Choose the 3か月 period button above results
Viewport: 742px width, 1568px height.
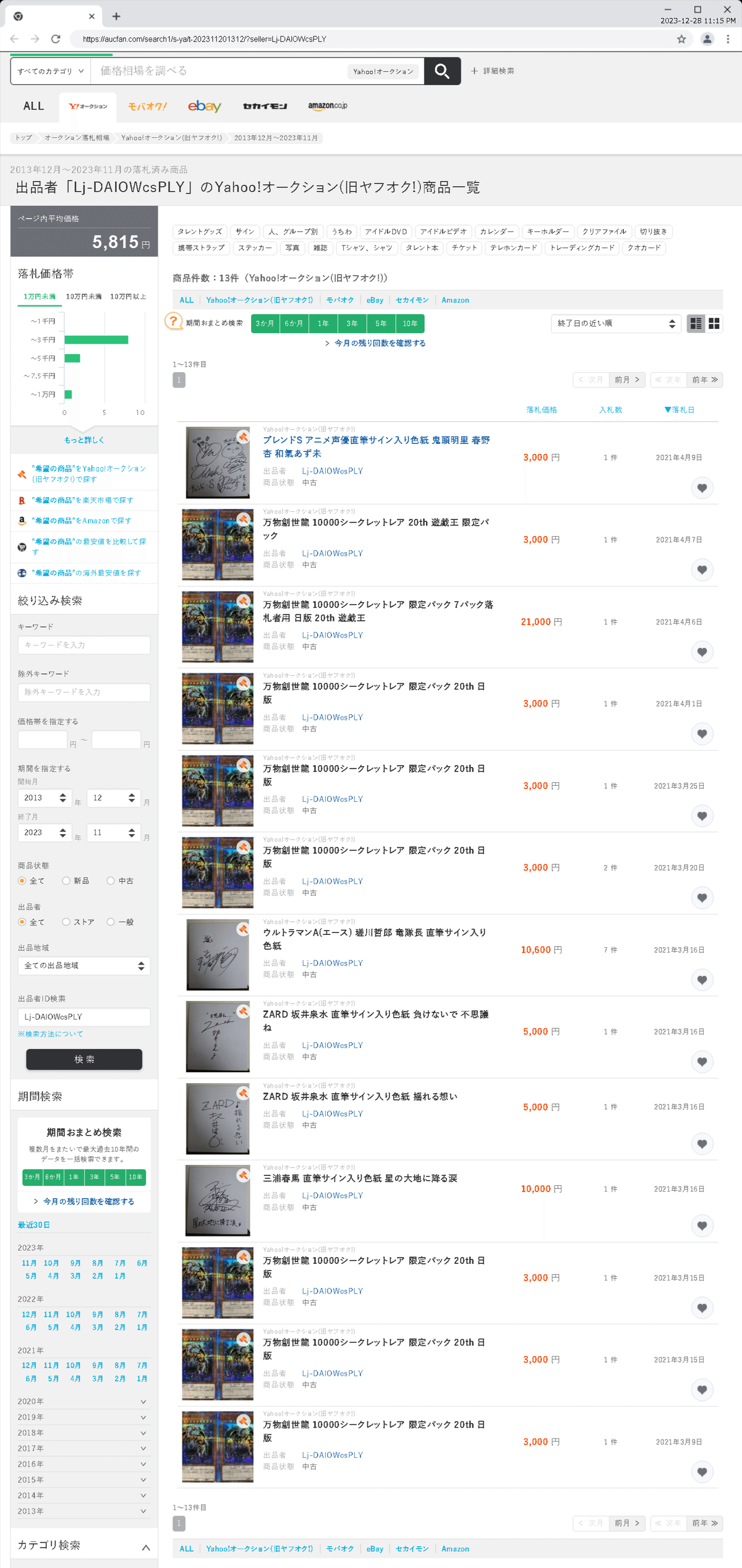tap(265, 323)
